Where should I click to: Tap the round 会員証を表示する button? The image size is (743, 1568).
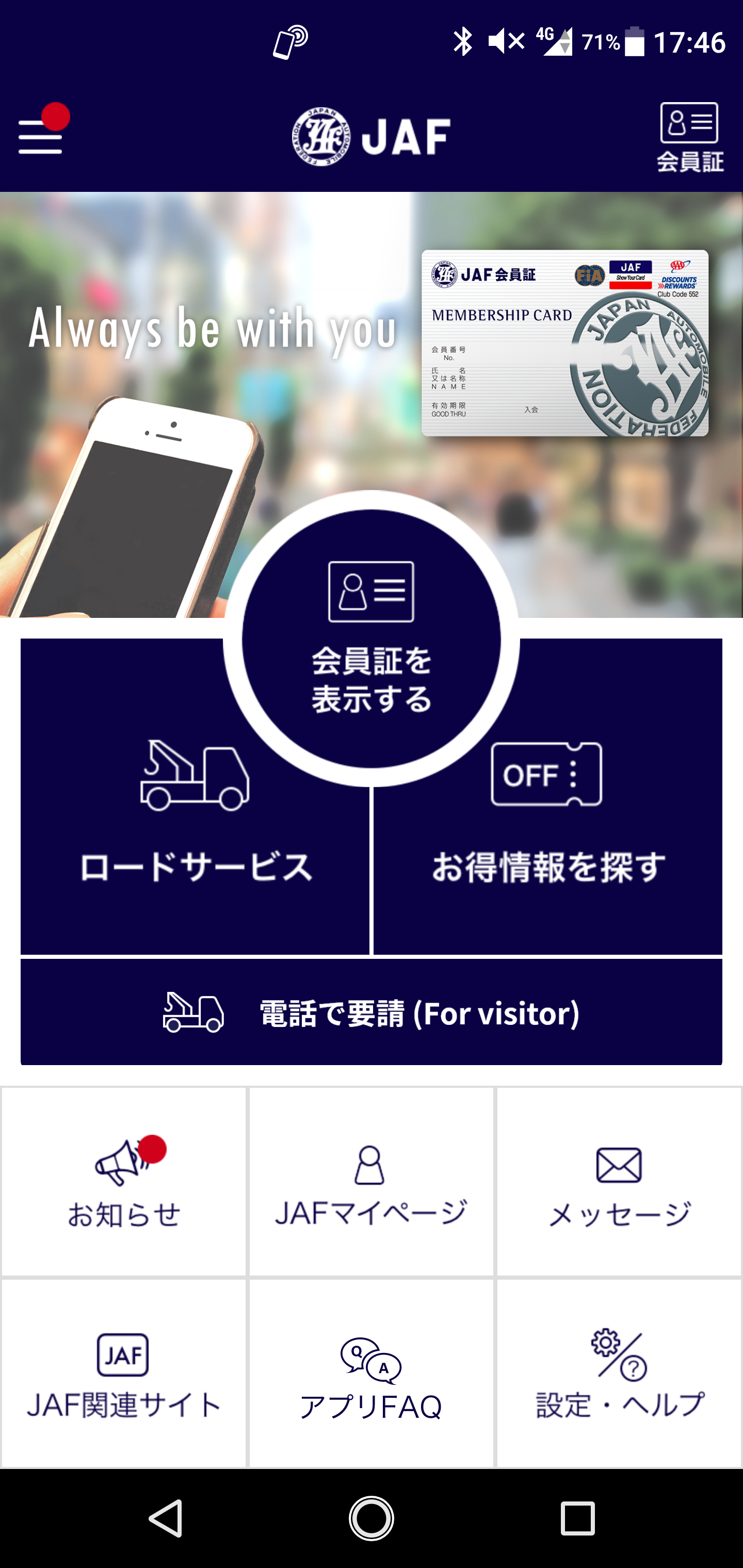coord(372,639)
